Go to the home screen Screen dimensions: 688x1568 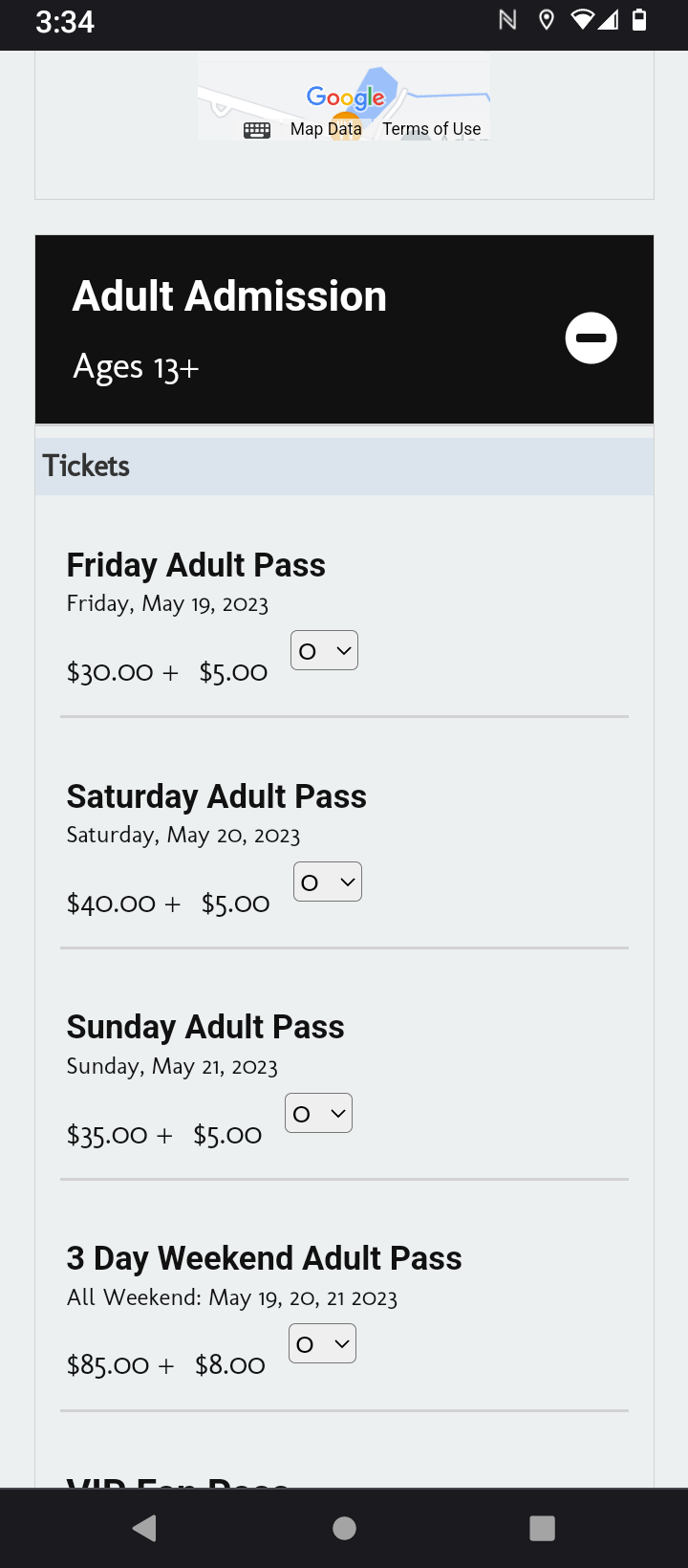click(344, 1528)
